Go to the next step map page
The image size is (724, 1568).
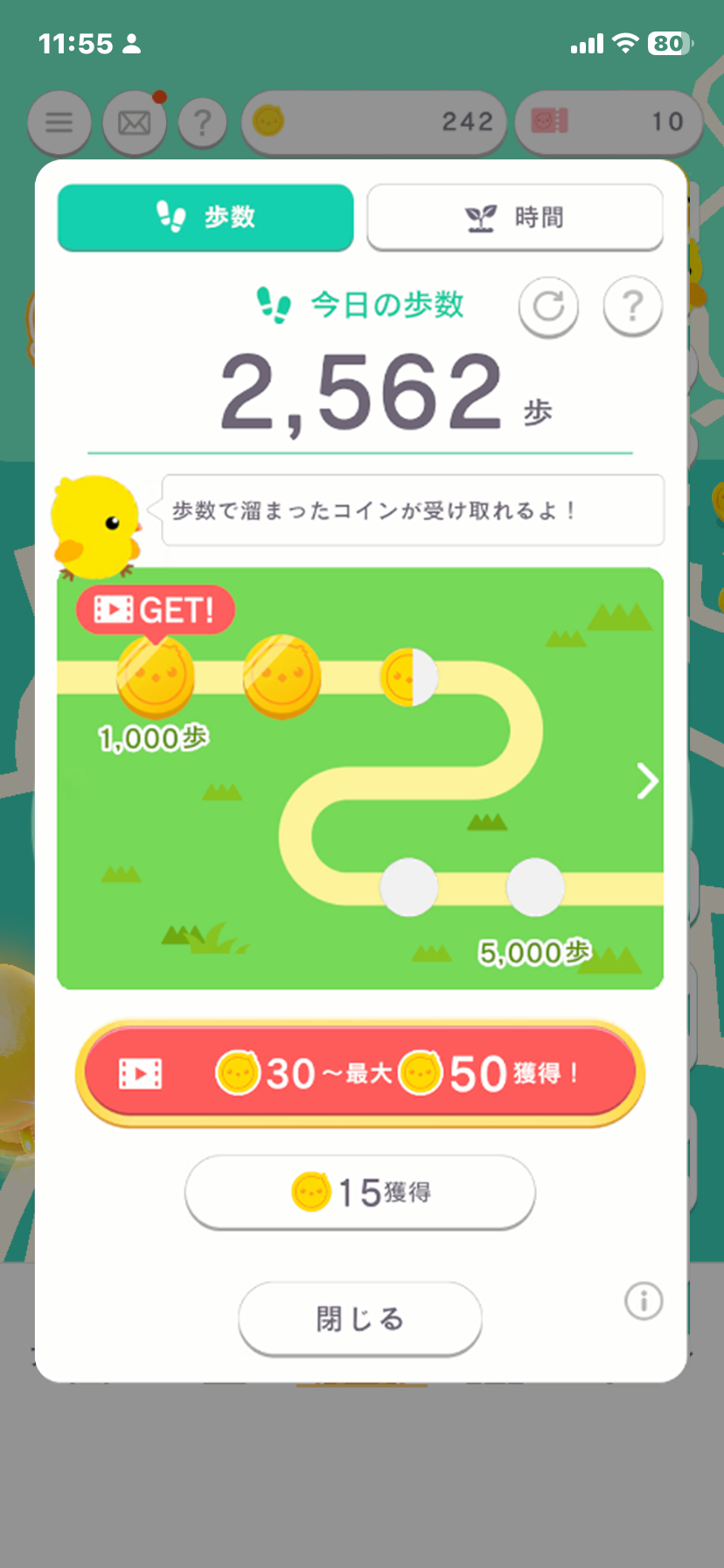646,780
